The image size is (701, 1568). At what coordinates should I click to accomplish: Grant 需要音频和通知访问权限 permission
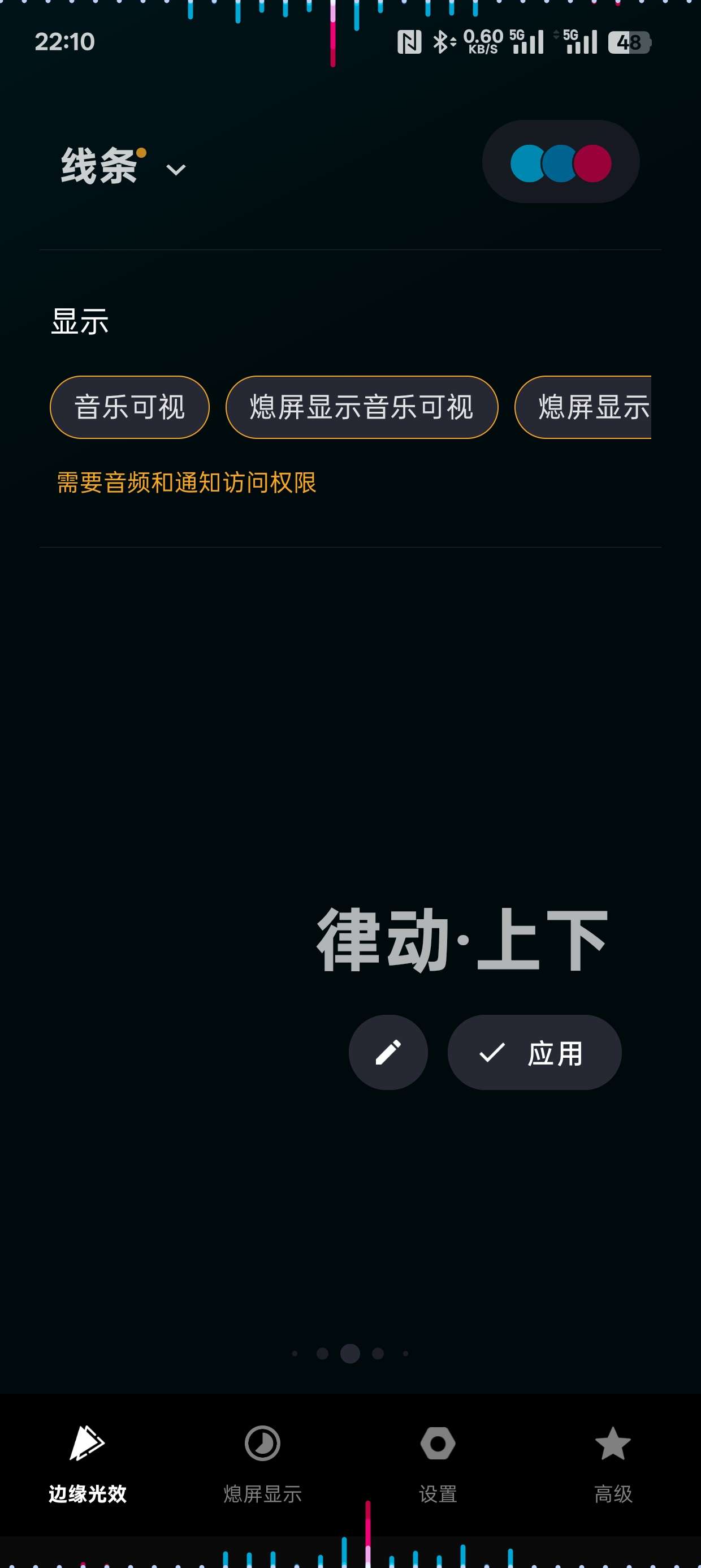tap(186, 483)
